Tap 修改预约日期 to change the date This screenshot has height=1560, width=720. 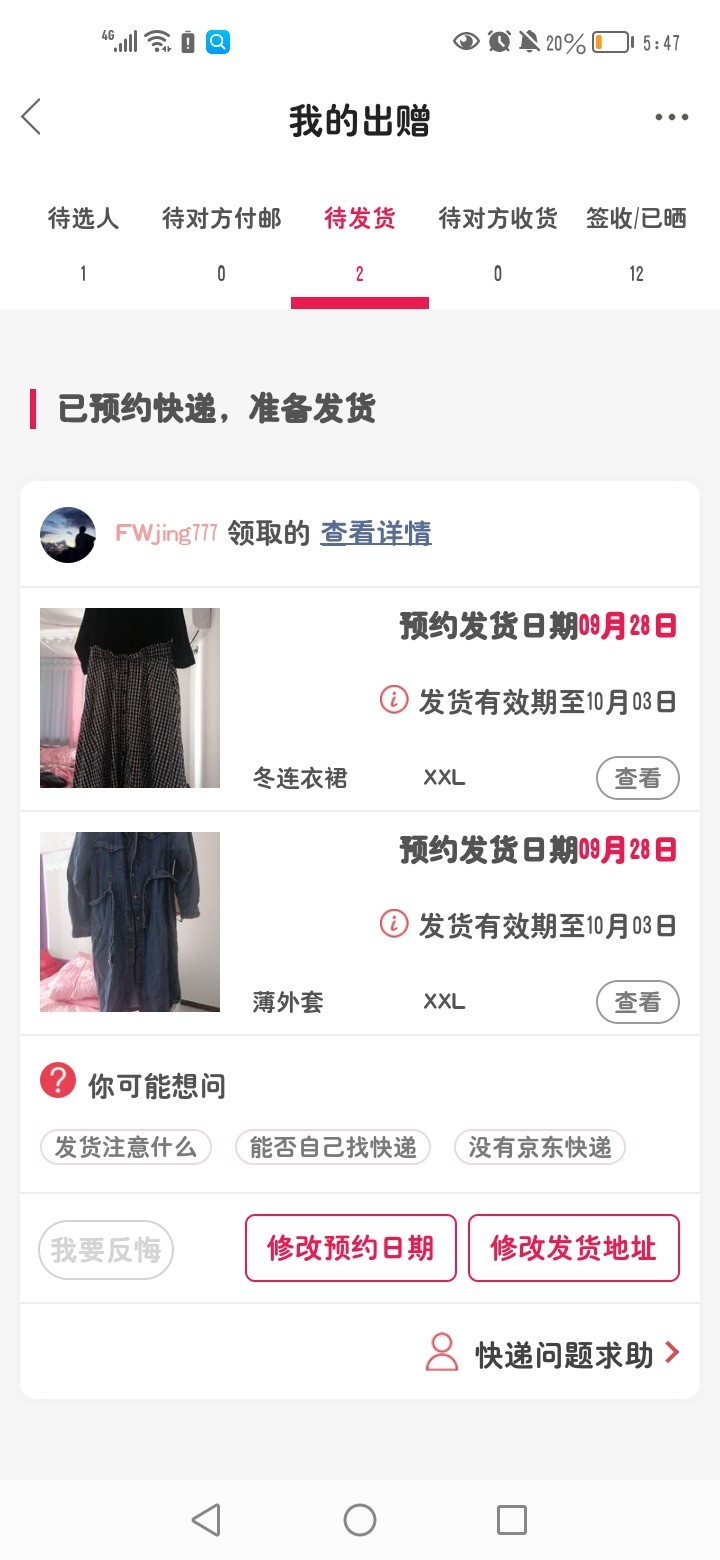(351, 1248)
